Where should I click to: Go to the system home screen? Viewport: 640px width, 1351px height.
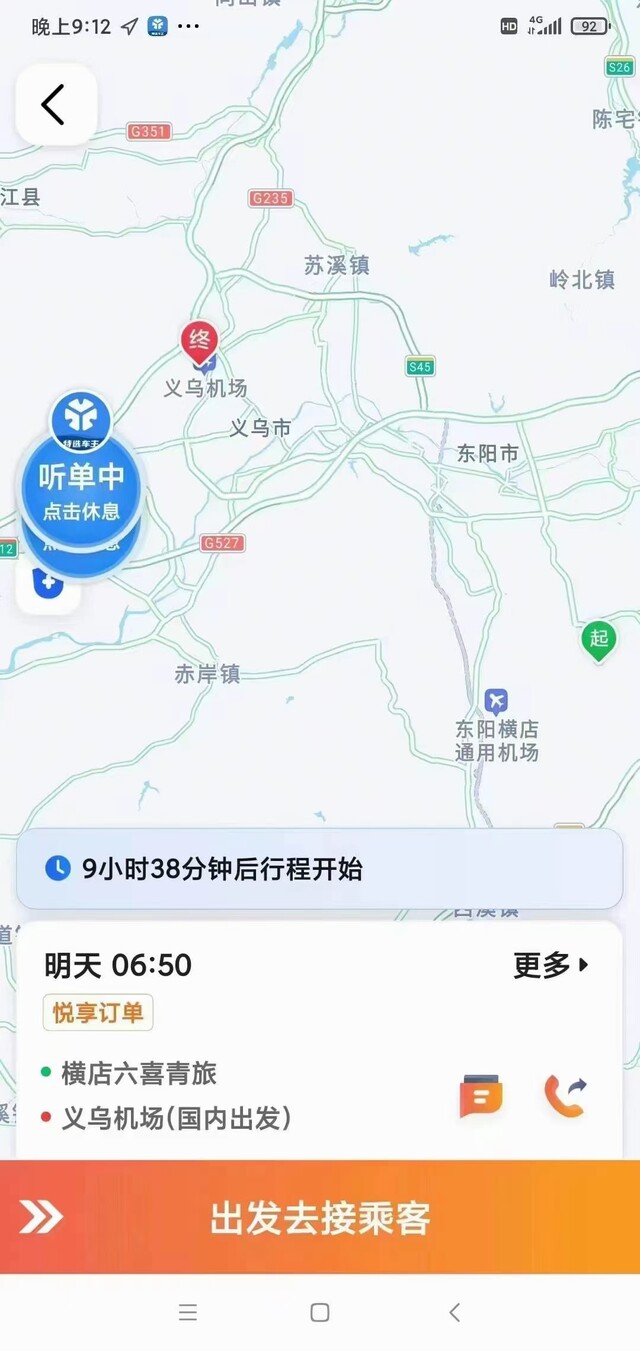(320, 1313)
